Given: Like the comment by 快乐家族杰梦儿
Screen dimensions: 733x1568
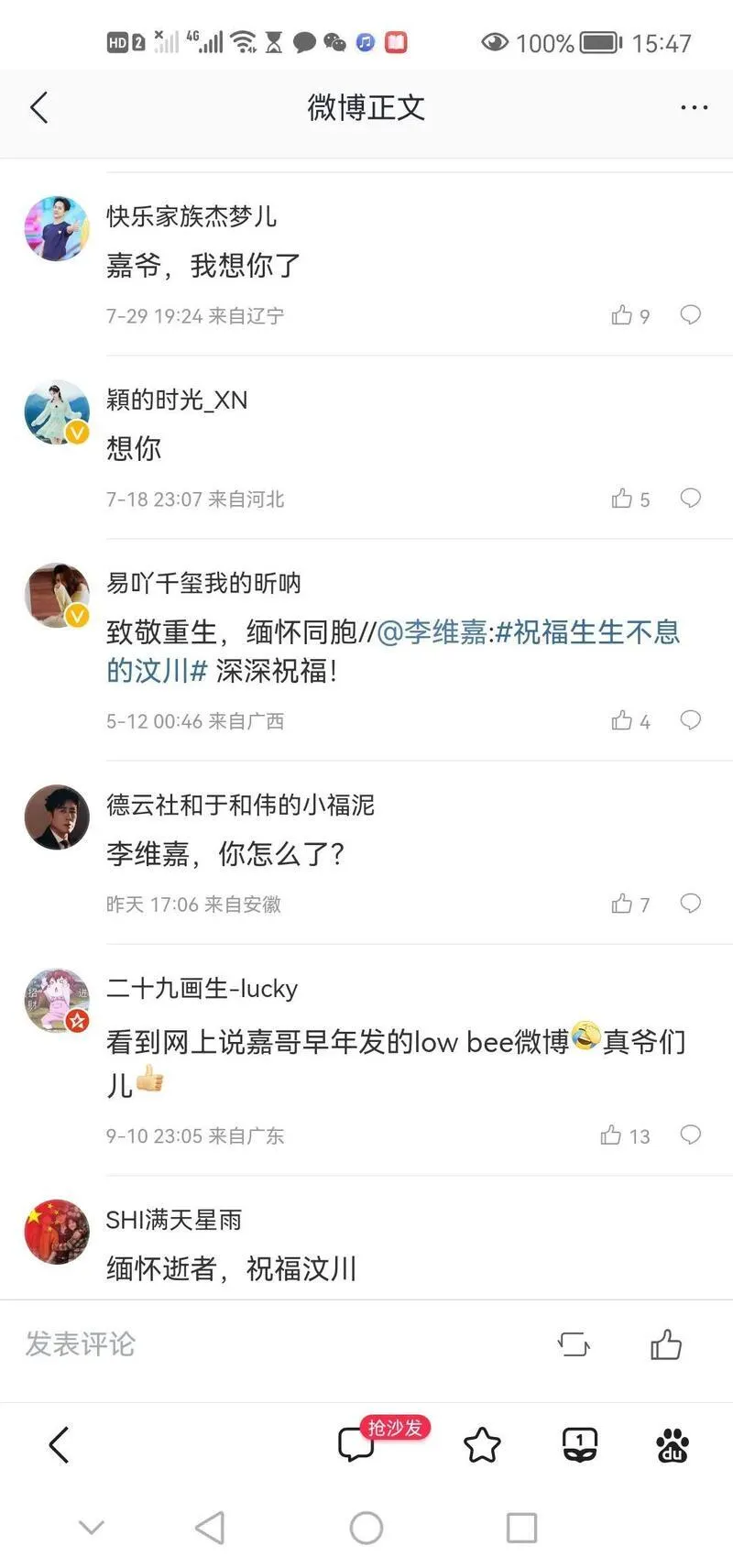Looking at the screenshot, I should [630, 315].
